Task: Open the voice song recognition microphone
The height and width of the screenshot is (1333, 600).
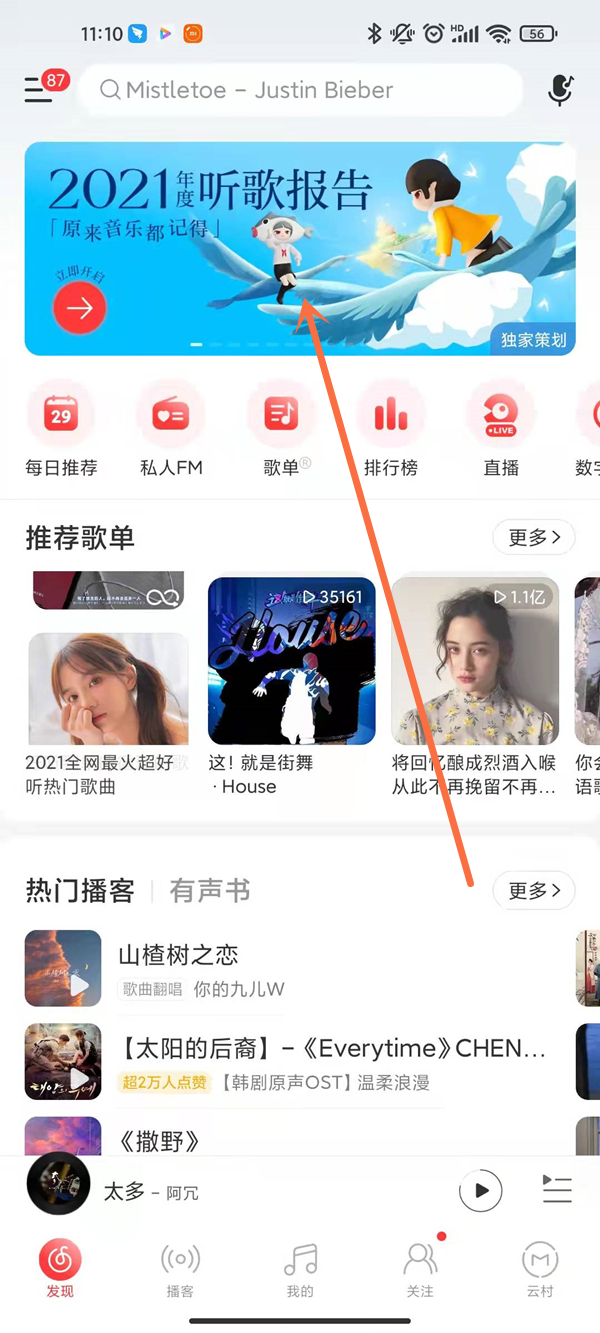Action: [x=560, y=91]
